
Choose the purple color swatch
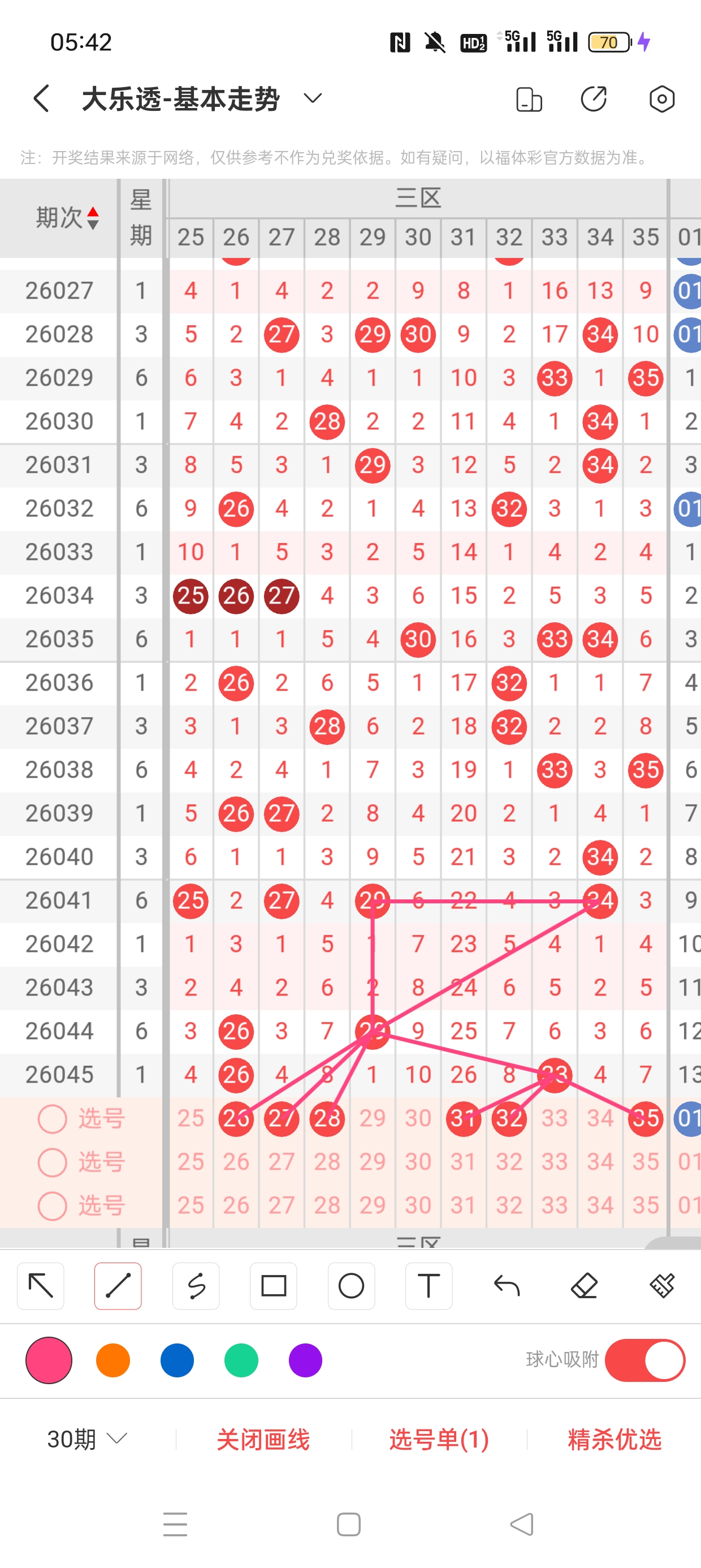(305, 1360)
